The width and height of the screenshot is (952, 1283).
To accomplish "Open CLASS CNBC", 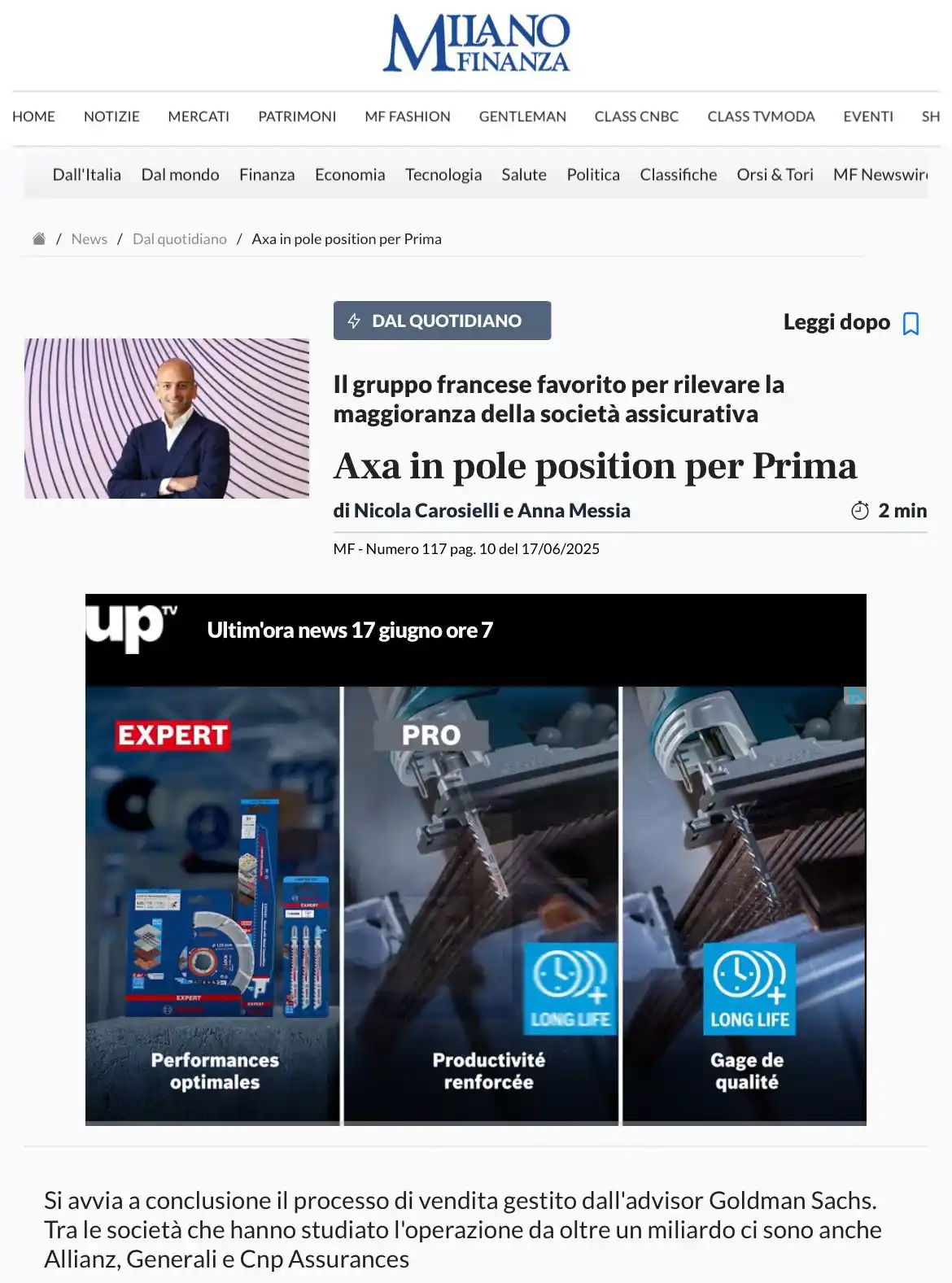I will pos(636,116).
